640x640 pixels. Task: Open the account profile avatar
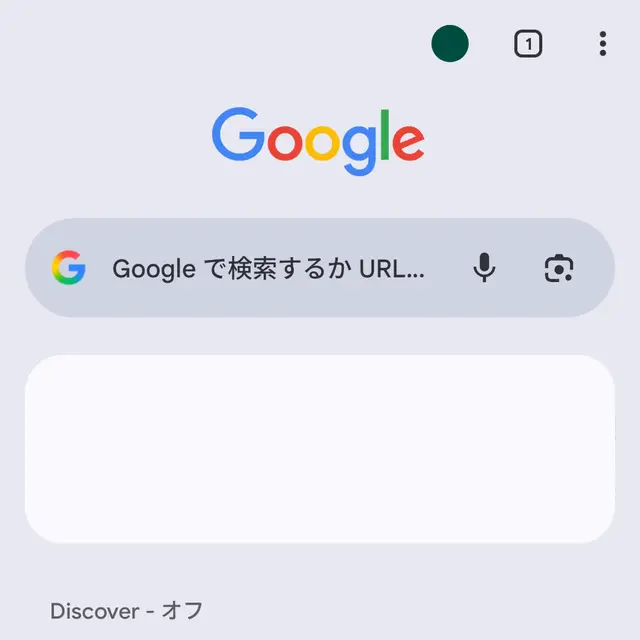click(450, 44)
